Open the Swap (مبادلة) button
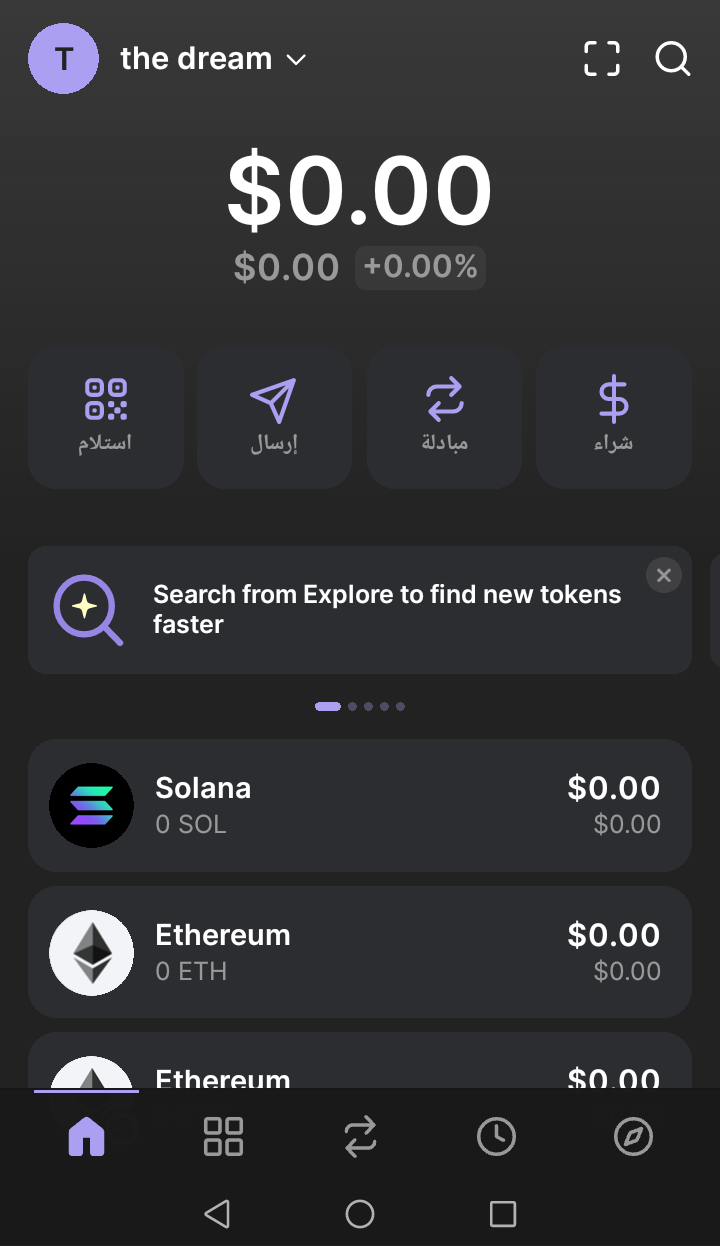 coord(445,418)
